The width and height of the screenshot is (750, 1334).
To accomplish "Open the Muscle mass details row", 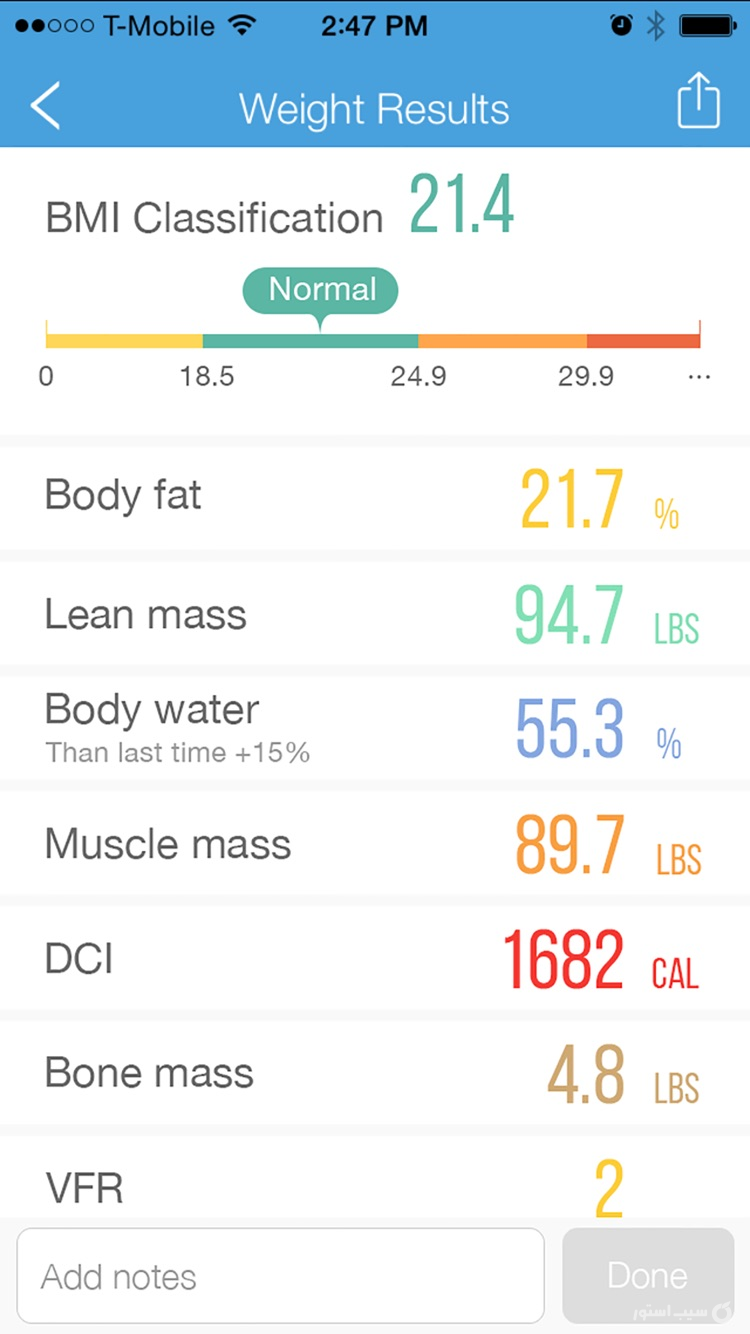I will pos(375,843).
